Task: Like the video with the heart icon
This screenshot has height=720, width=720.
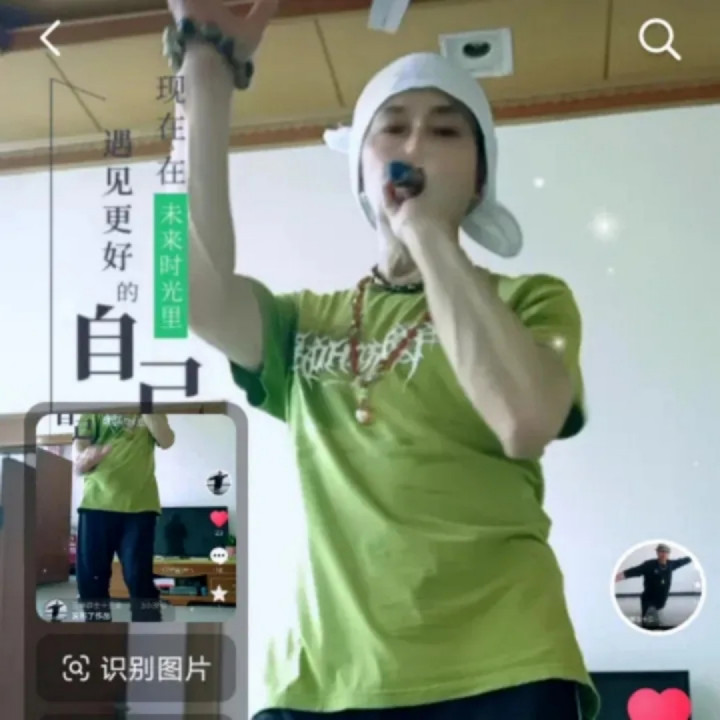Action: [659, 705]
